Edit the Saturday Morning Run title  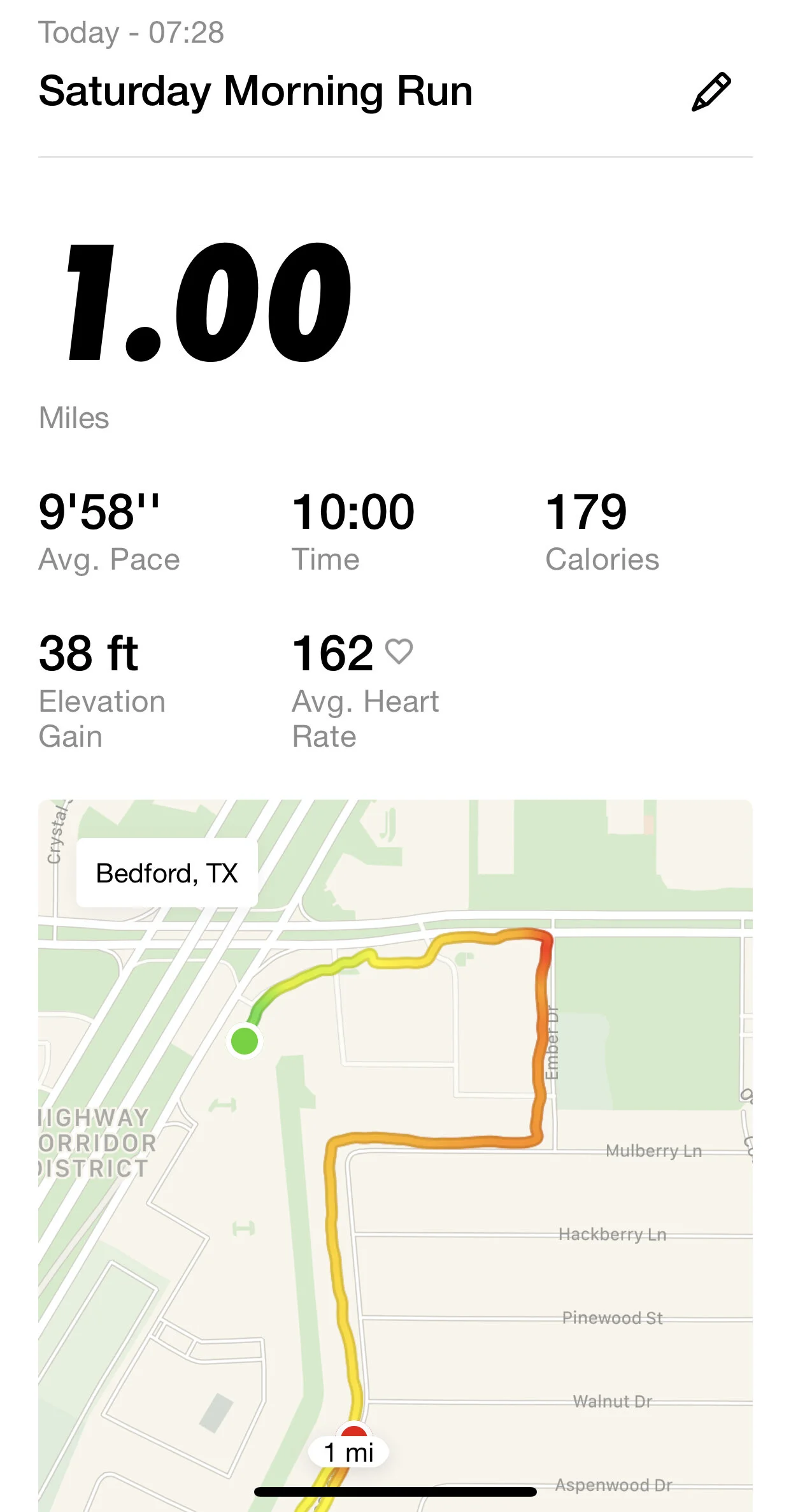point(711,92)
